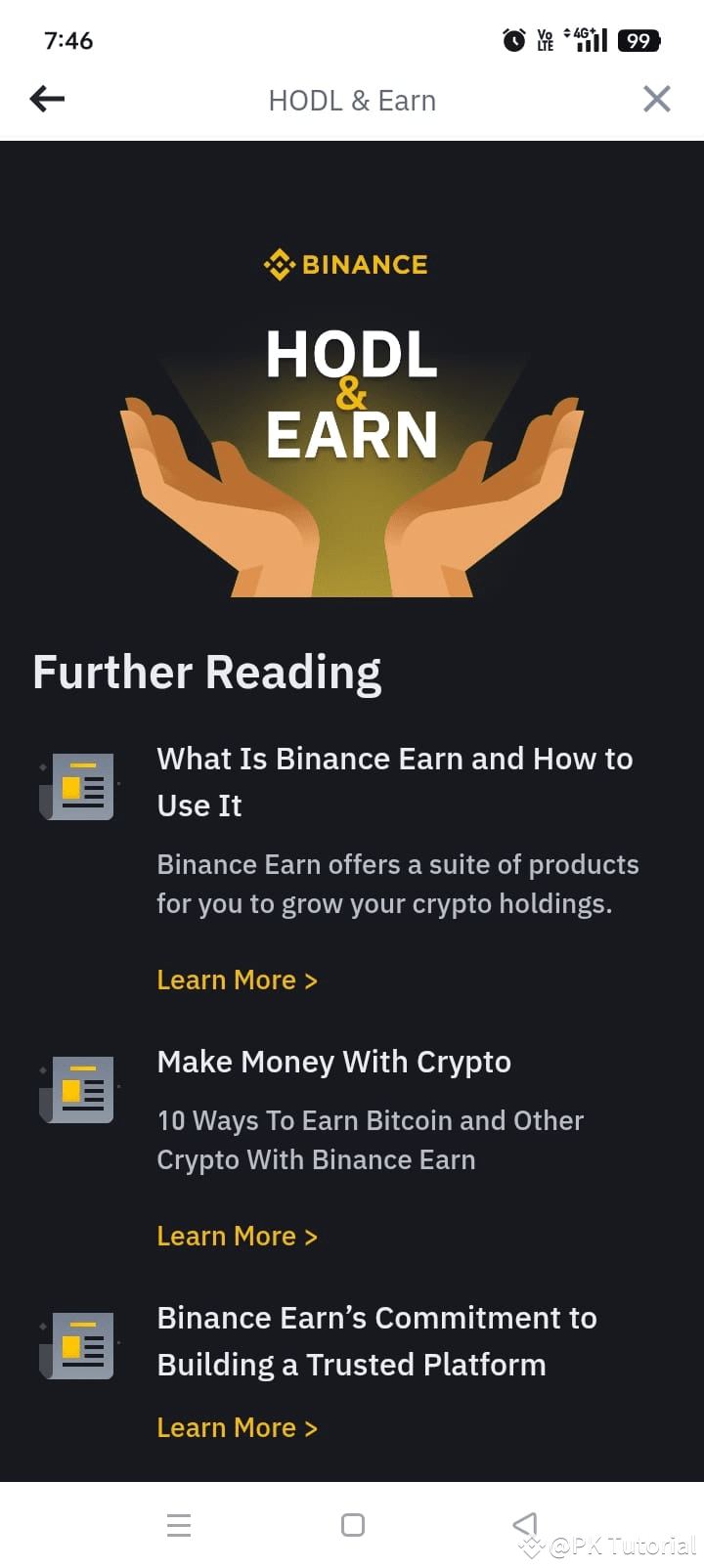Tap the VoLTE indicator in the status bar

[x=545, y=39]
